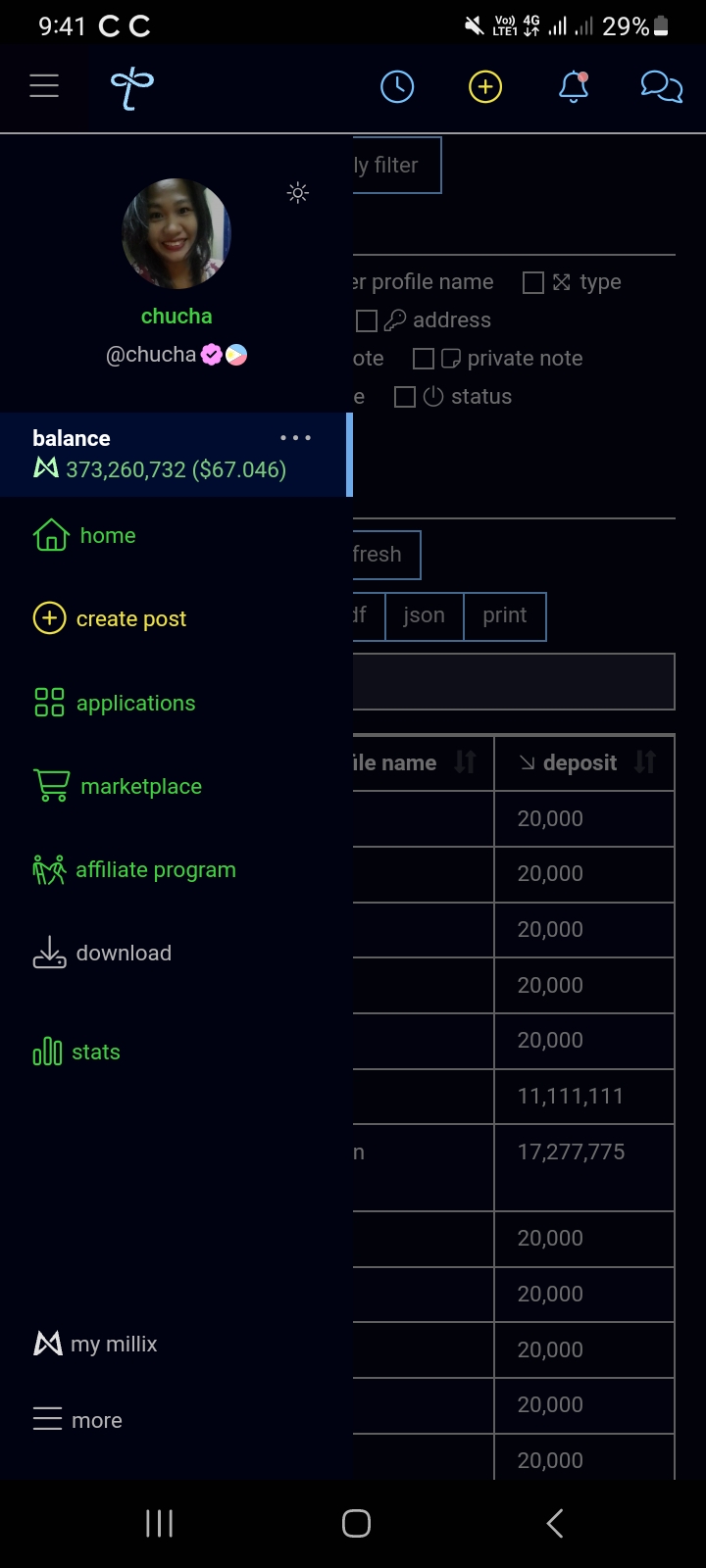Export the table as json
706x1568 pixels.
pyautogui.click(x=424, y=615)
